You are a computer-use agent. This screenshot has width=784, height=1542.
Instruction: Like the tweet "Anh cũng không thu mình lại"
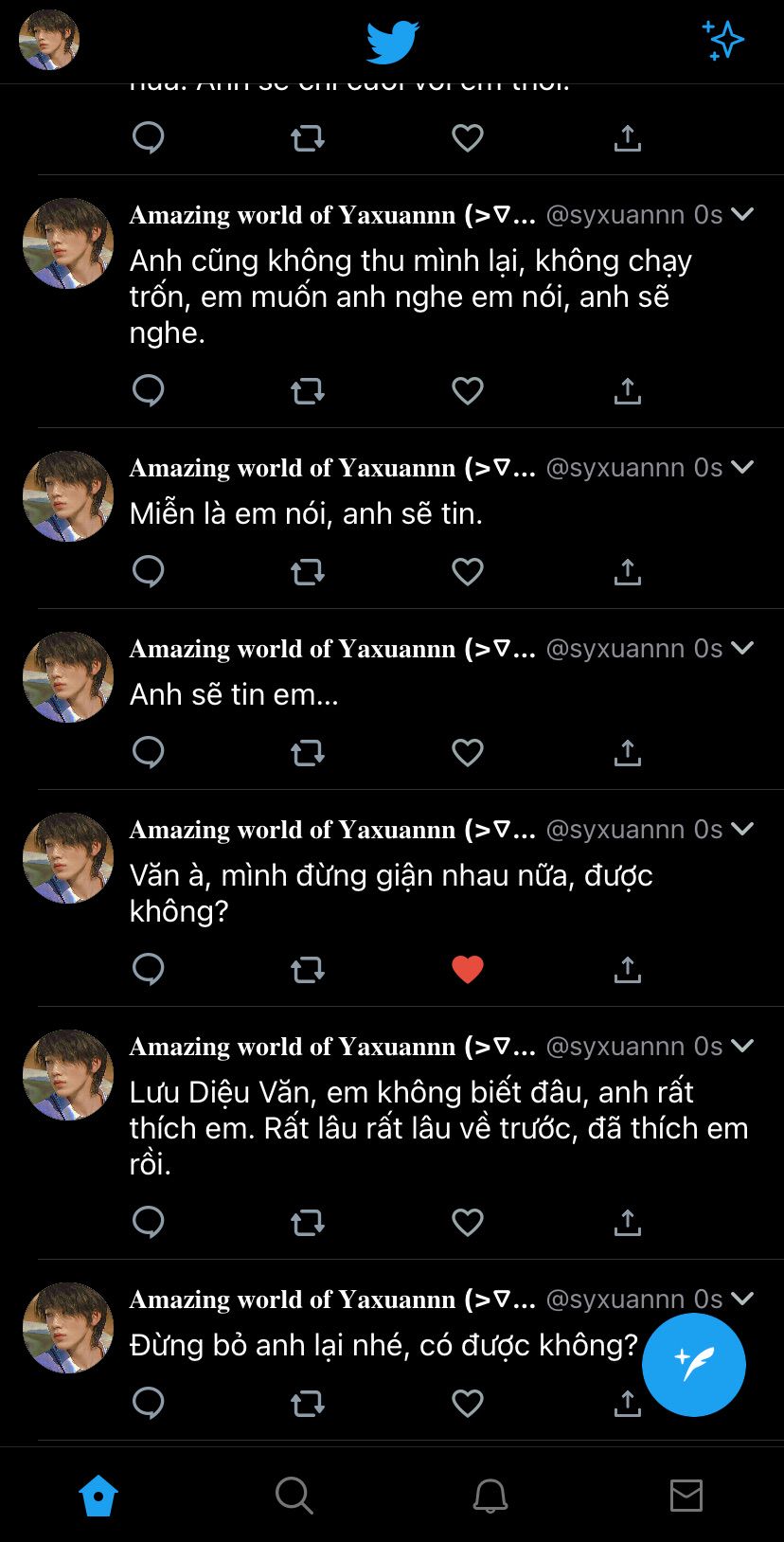click(468, 390)
